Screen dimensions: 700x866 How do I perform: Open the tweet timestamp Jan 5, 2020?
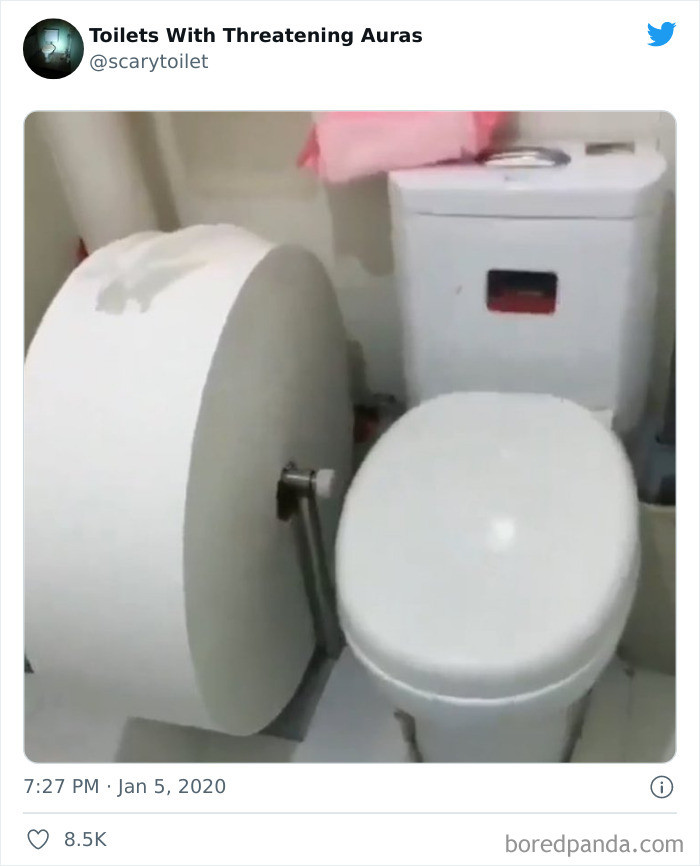pyautogui.click(x=125, y=787)
